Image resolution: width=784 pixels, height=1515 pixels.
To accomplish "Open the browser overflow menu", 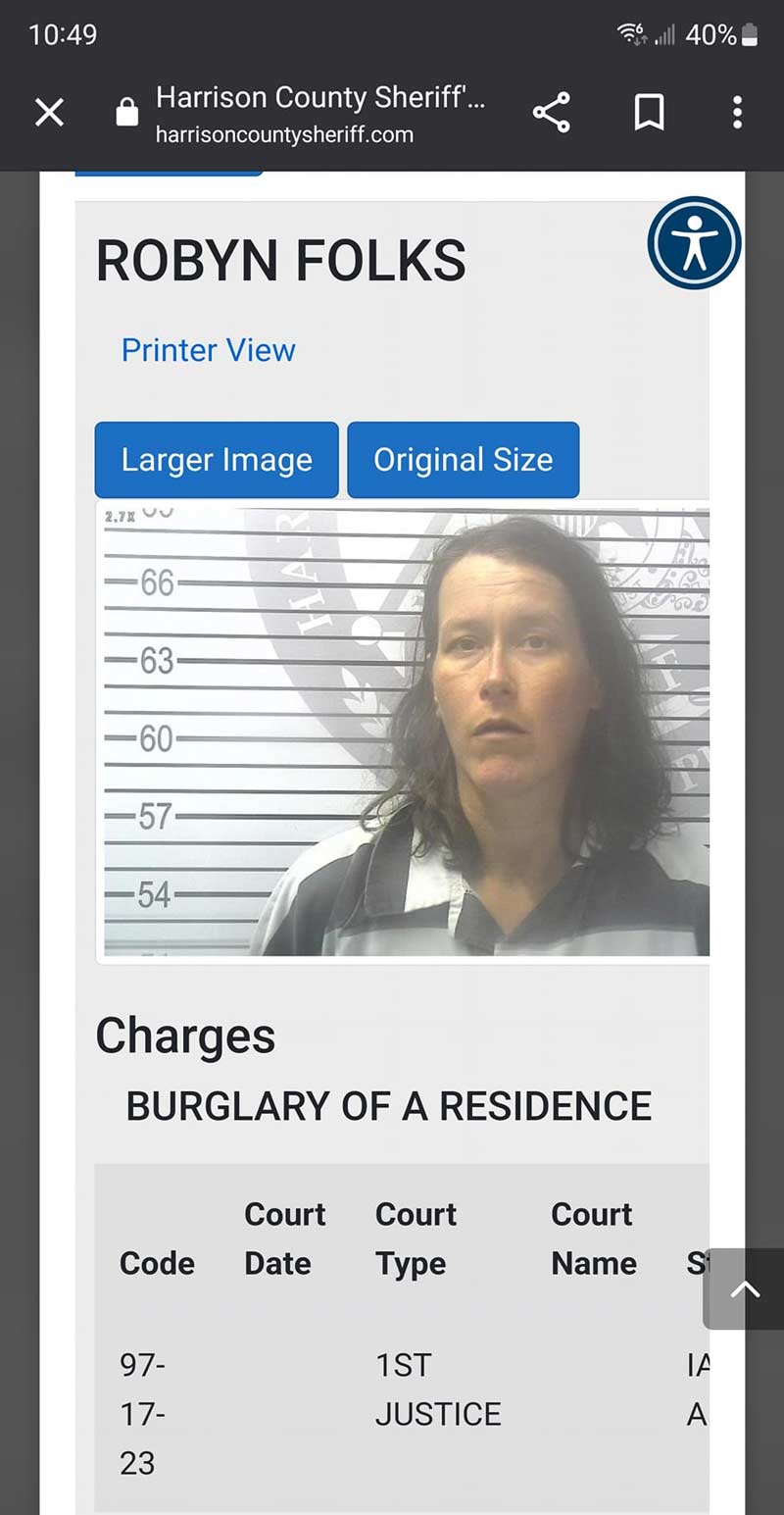I will click(x=737, y=113).
